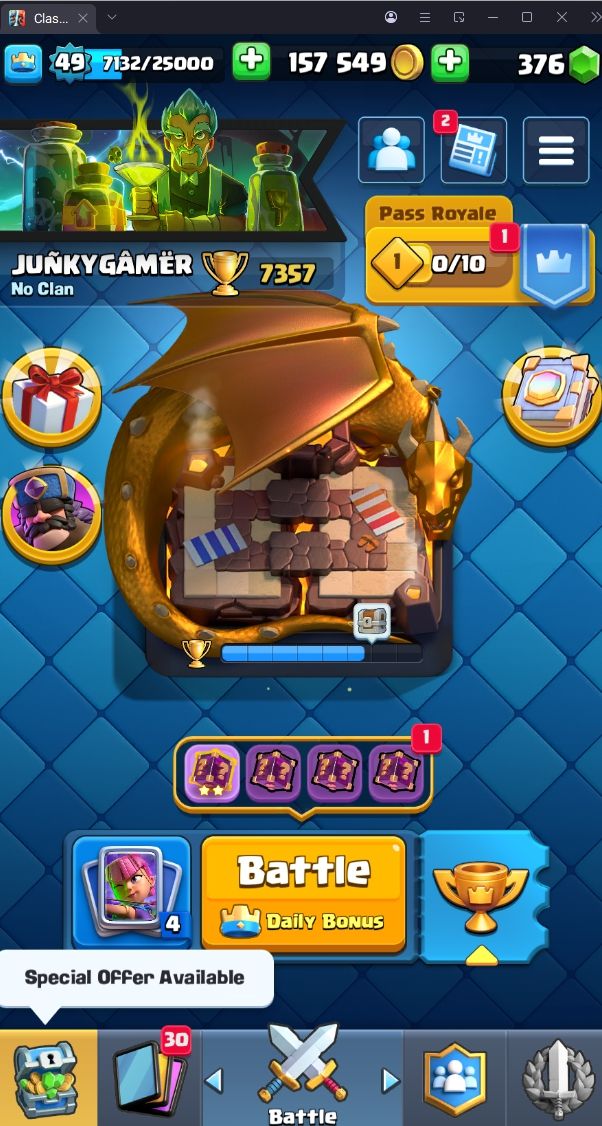Open the chest slots row
This screenshot has height=1126, width=602.
point(304,773)
